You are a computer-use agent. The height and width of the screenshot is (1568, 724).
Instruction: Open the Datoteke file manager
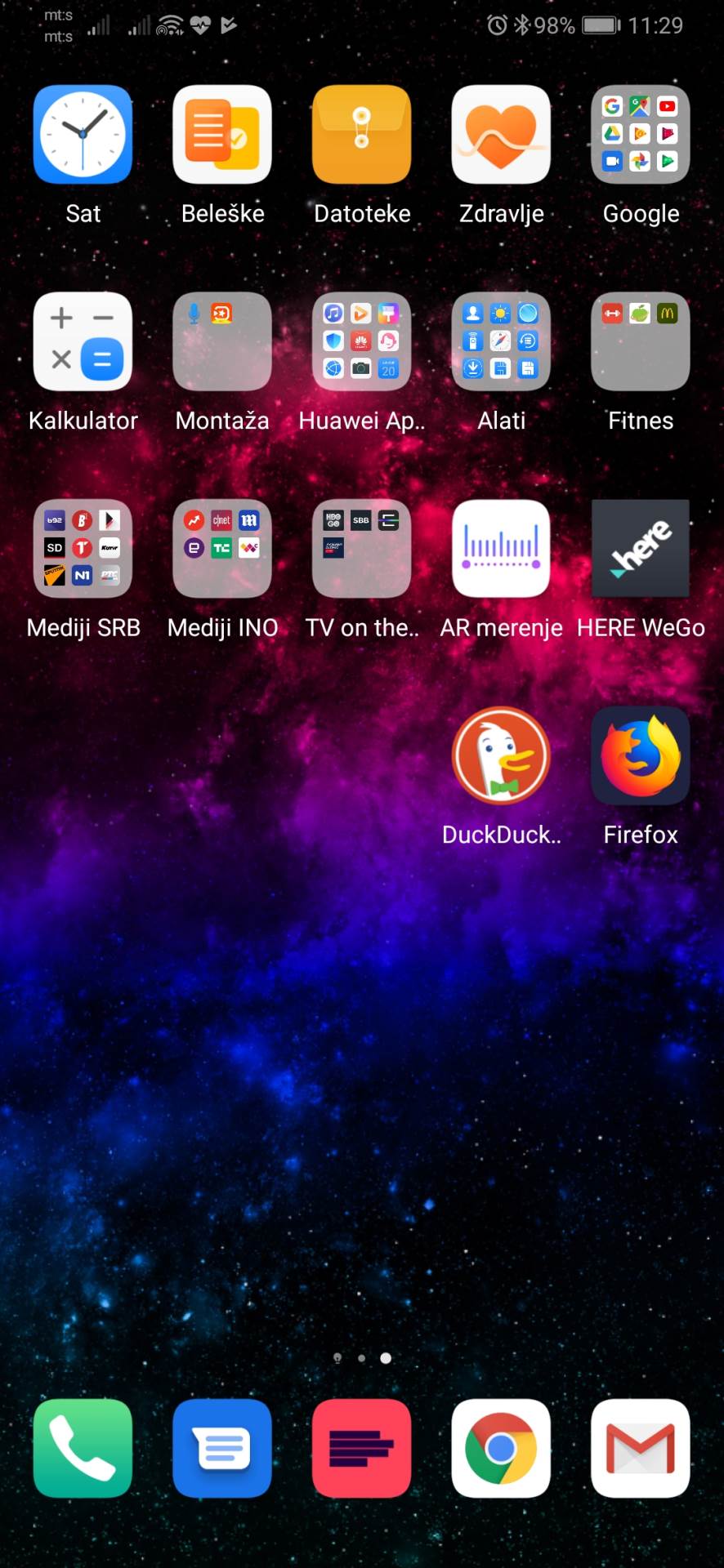pos(361,135)
